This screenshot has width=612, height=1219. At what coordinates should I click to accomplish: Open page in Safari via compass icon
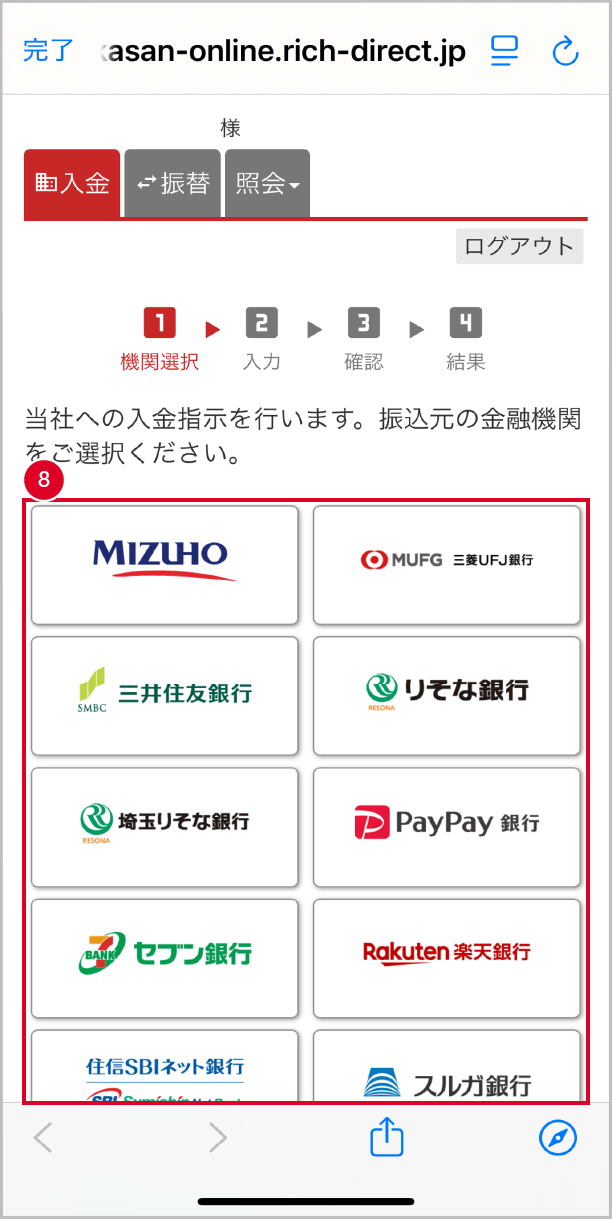coord(557,1137)
